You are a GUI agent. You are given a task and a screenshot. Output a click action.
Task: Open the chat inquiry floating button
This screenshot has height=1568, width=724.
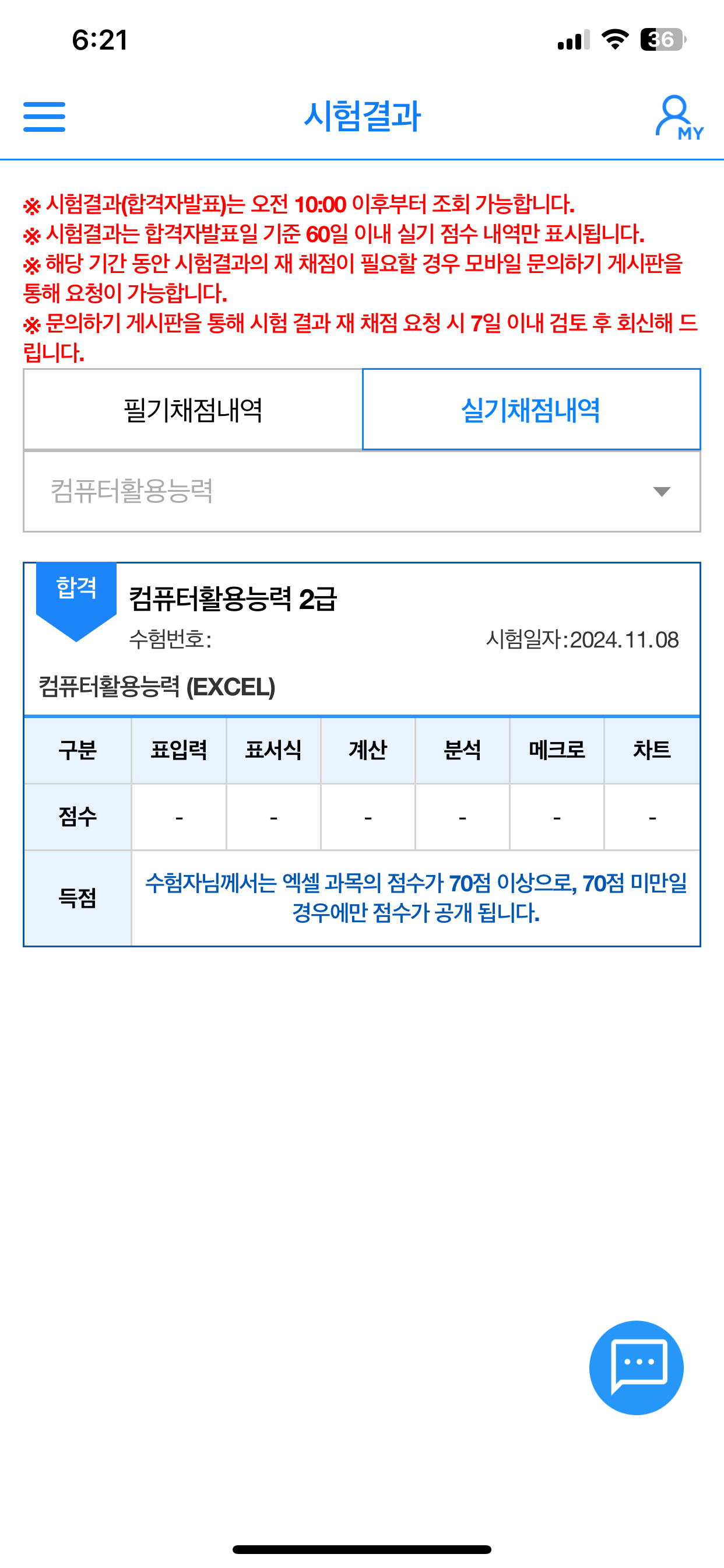(x=636, y=1367)
